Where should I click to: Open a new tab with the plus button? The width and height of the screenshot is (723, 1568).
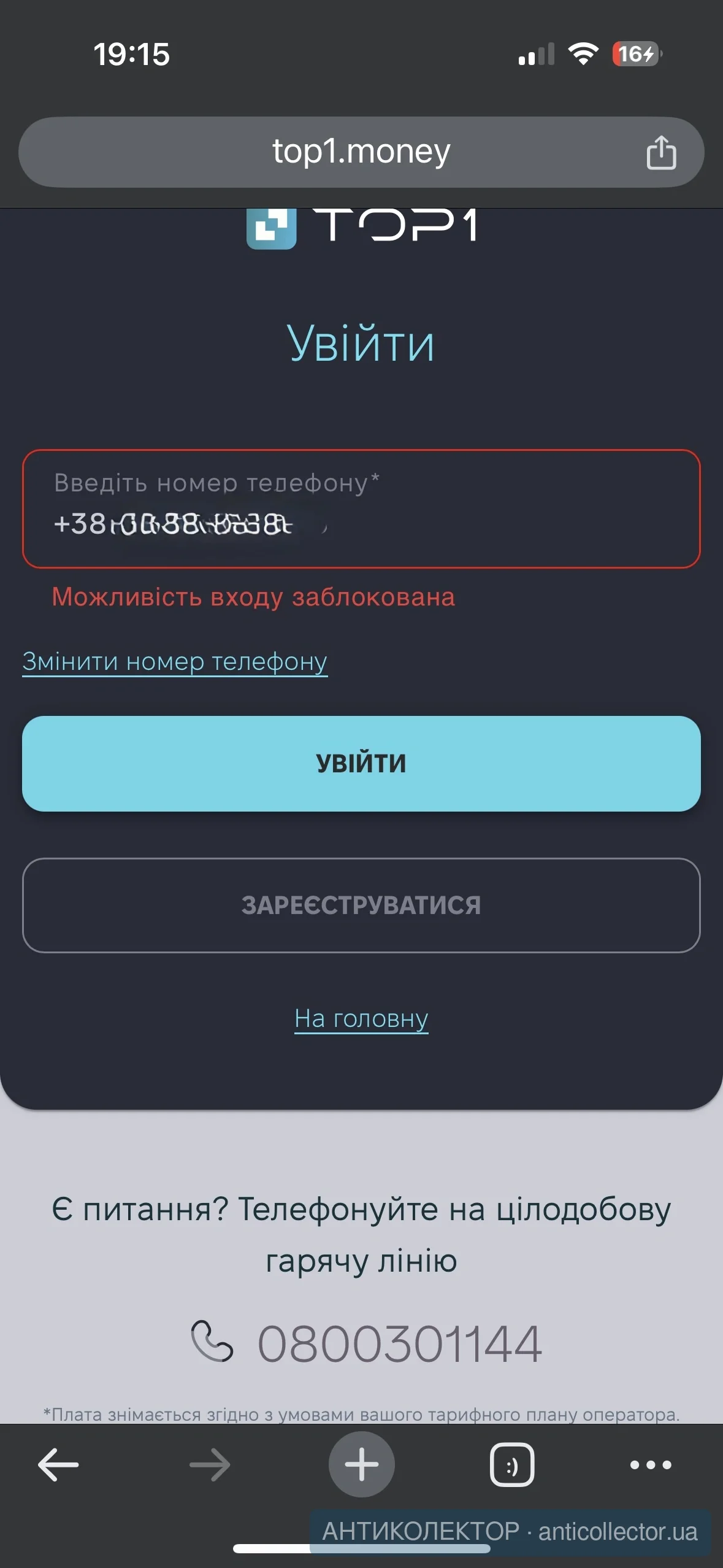[x=361, y=1464]
